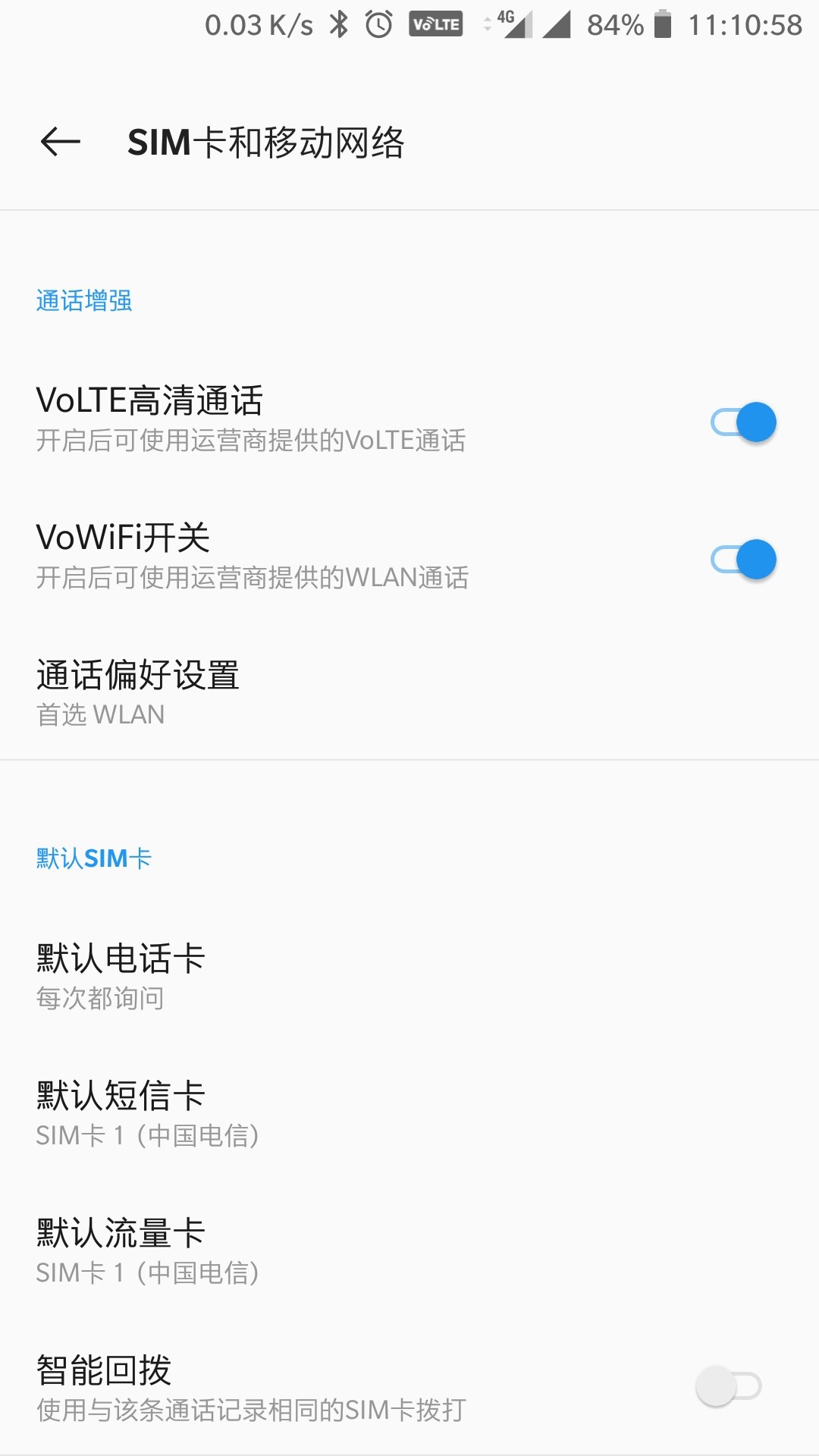Select 默认流量卡 option
819x1456 pixels.
148,1250
